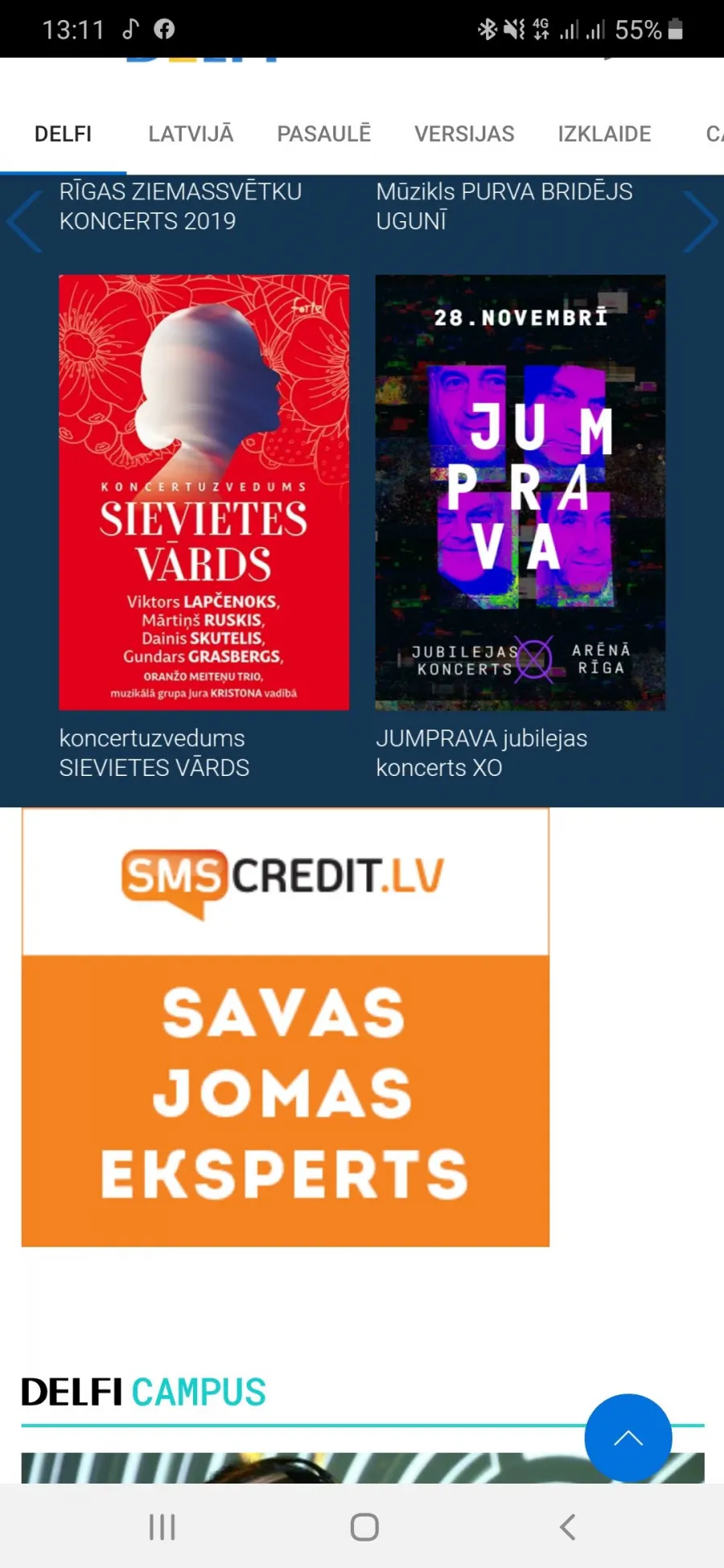Tap the blue scroll-to-top button
The height and width of the screenshot is (1568, 724).
coord(628,1438)
